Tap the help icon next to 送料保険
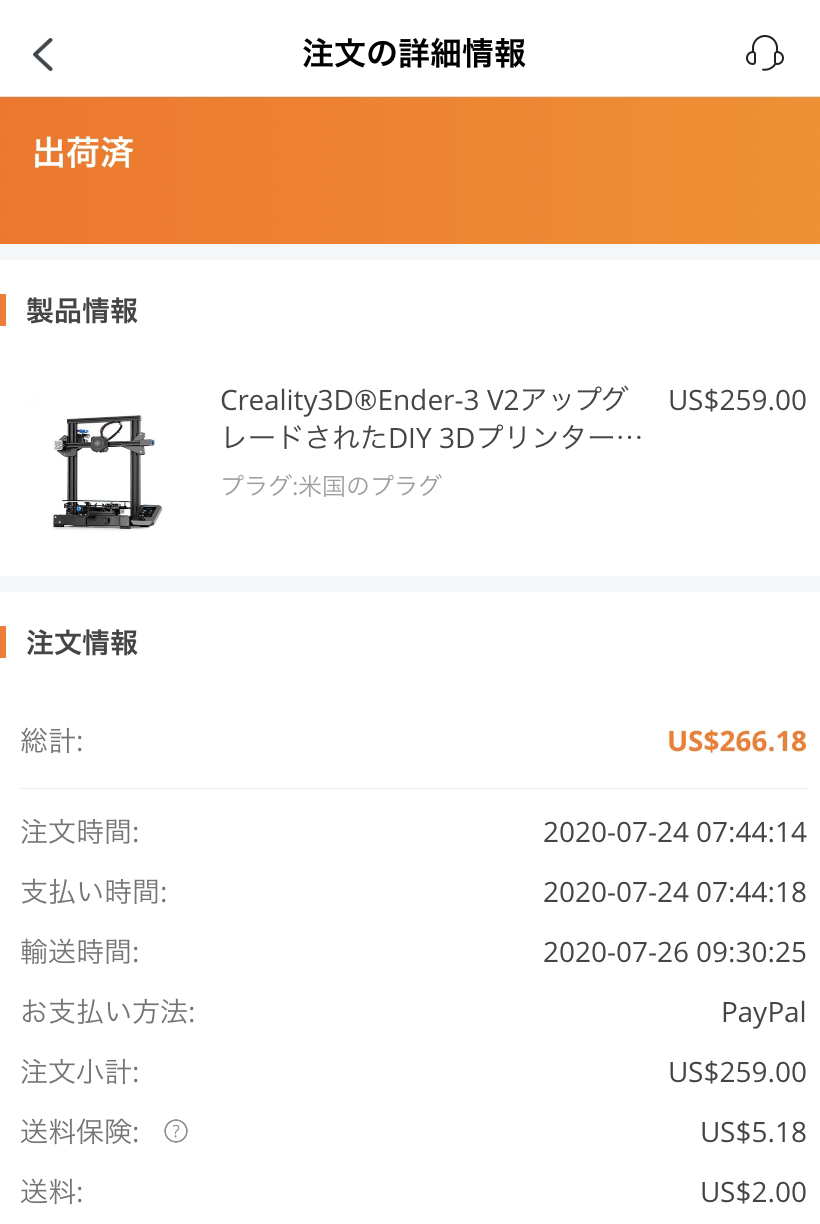This screenshot has height=1224, width=820. pyautogui.click(x=176, y=1132)
